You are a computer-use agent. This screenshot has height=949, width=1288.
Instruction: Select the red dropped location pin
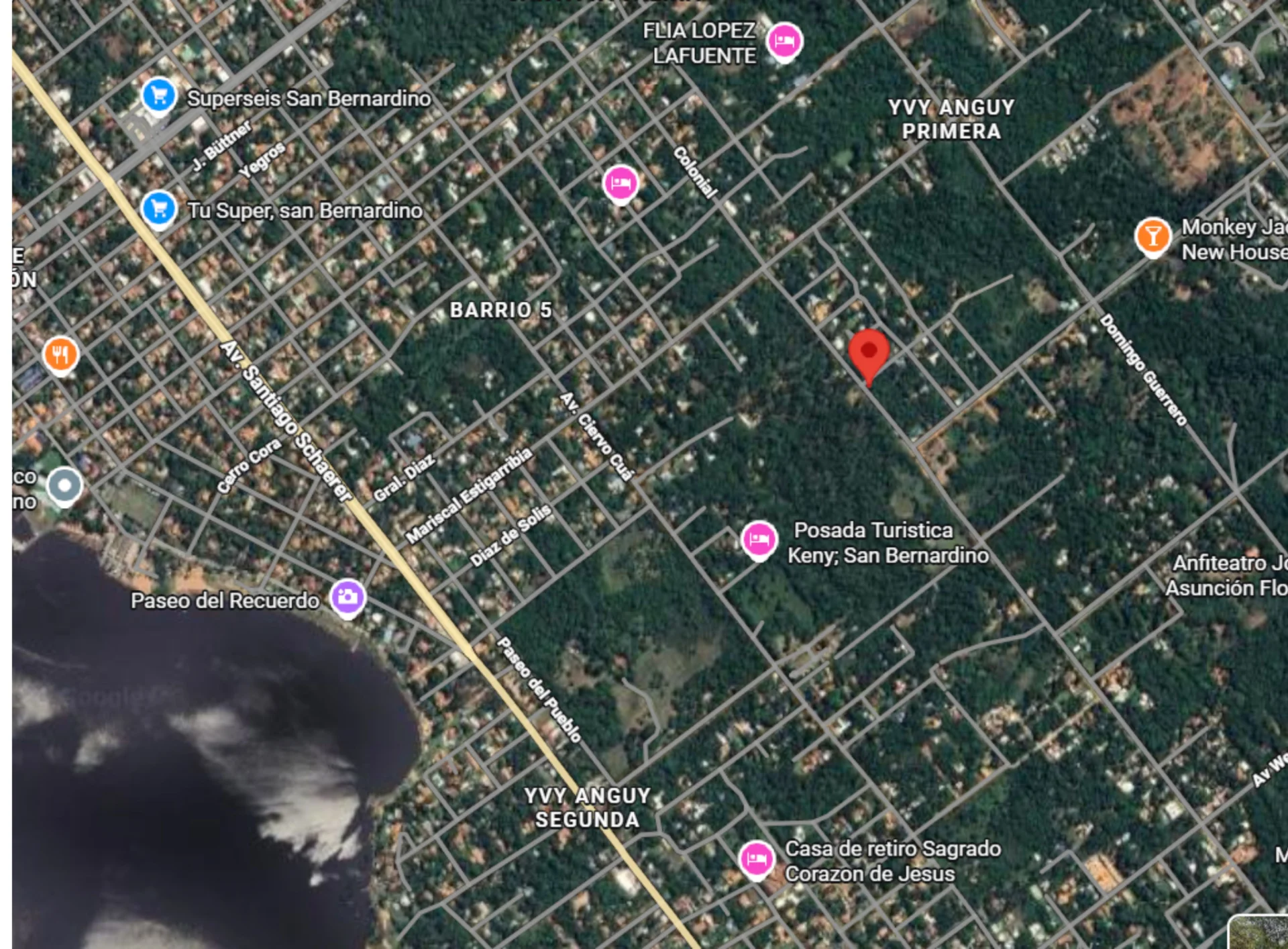click(x=869, y=352)
